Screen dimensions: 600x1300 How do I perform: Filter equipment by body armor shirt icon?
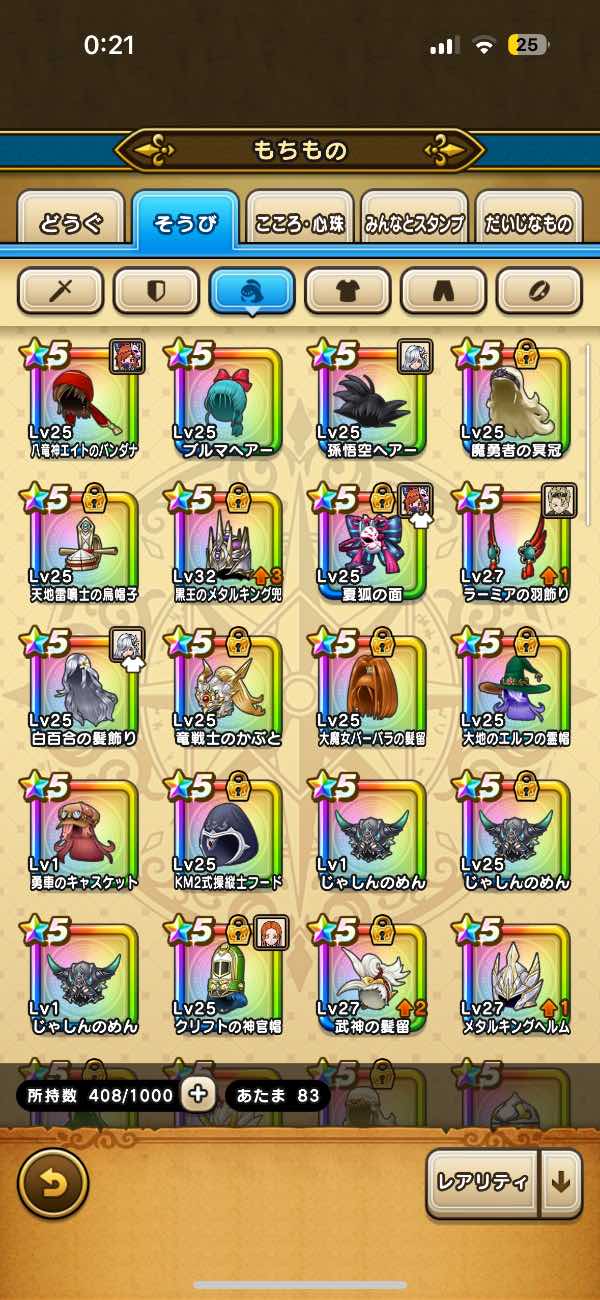[348, 291]
